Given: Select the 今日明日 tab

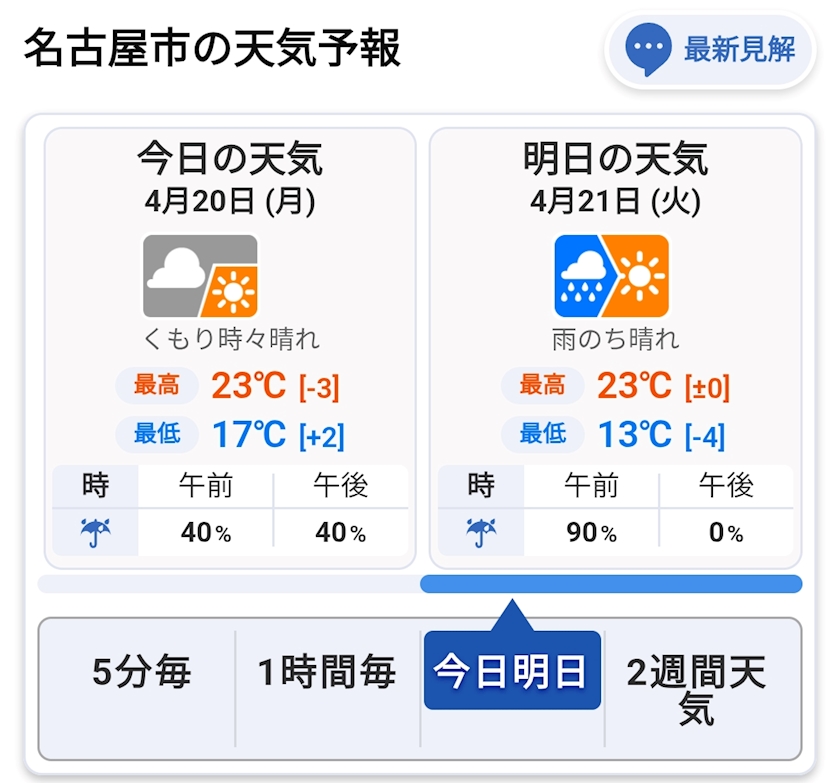Looking at the screenshot, I should [512, 671].
